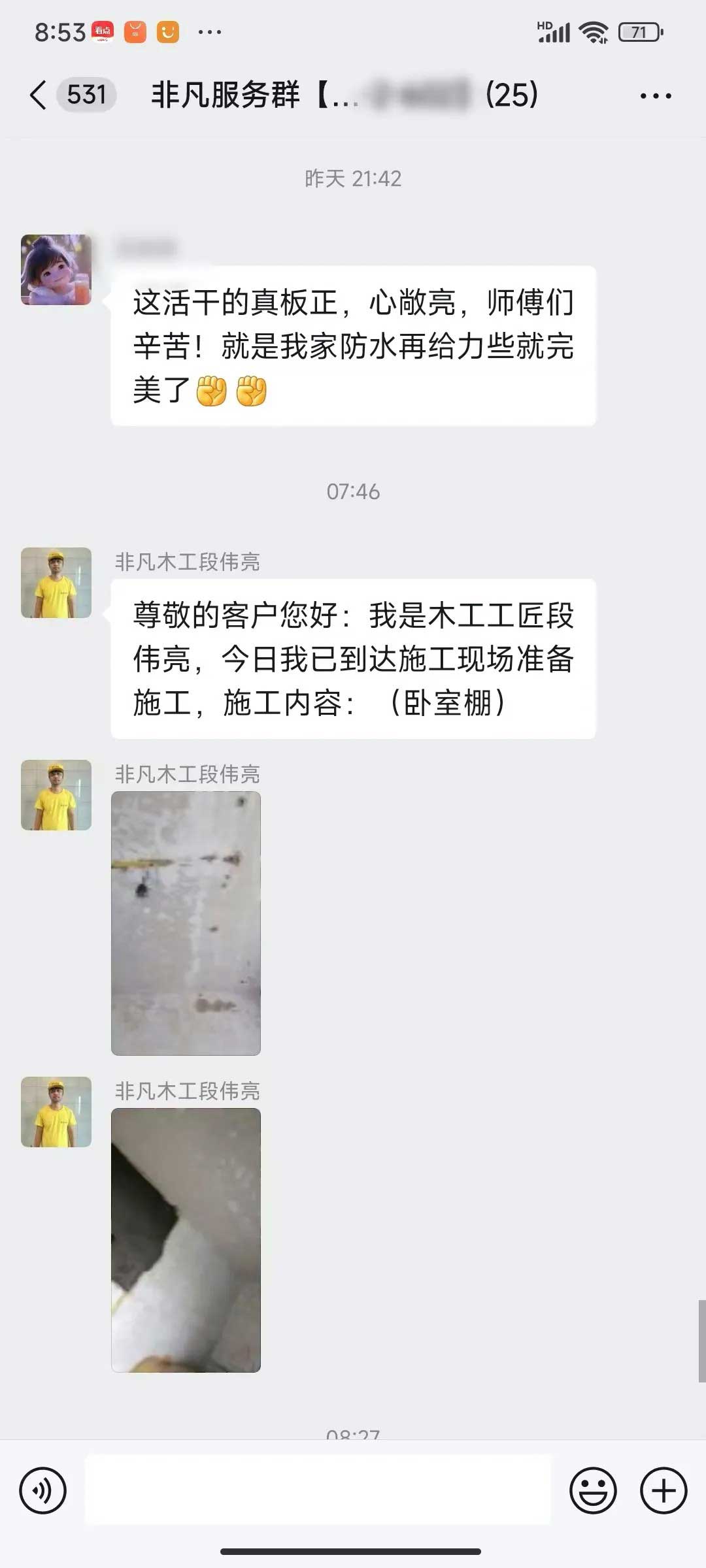Open the ceiling corner photo from 段伟亮
Screen dimensions: 706x1568
(186, 1240)
